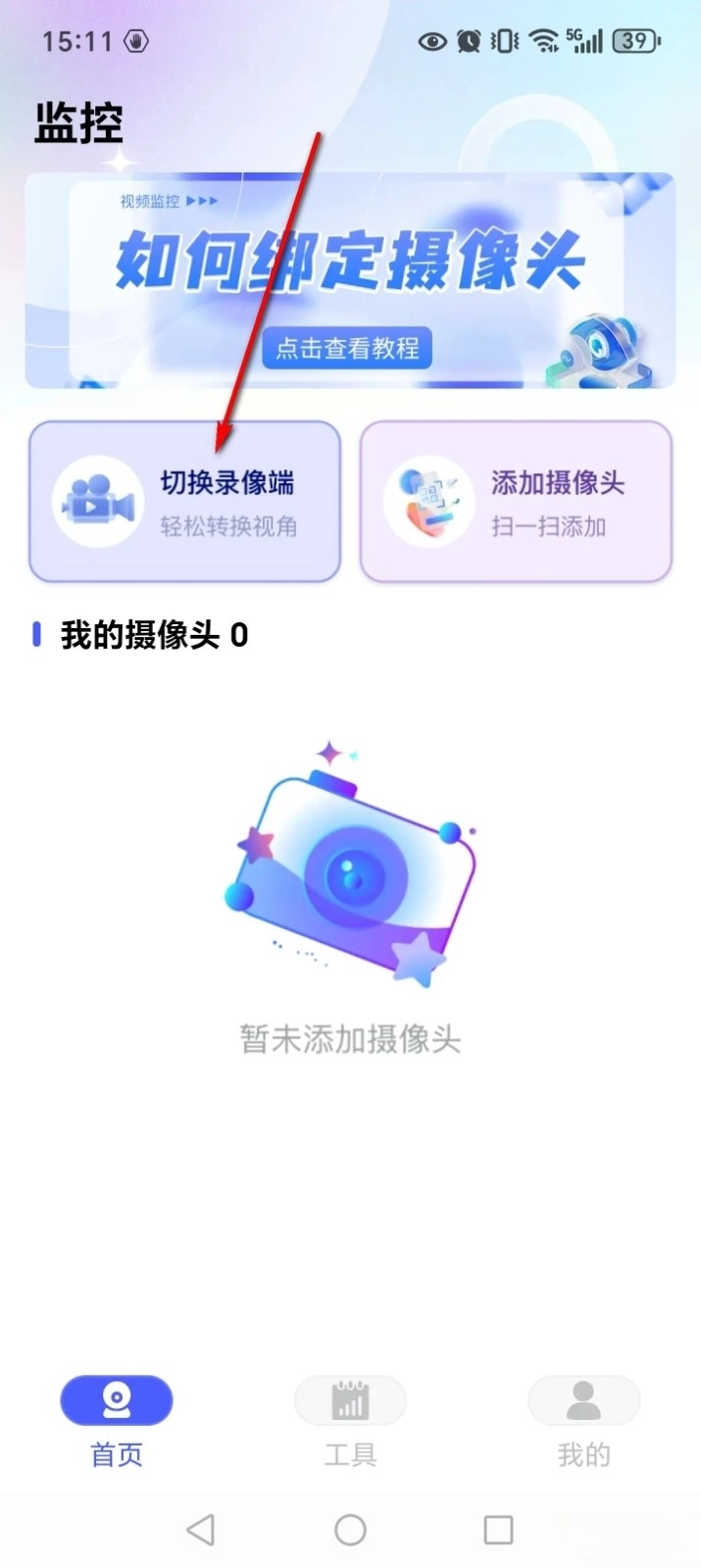Image resolution: width=701 pixels, height=1568 pixels.
Task: Tap the system back button
Action: (x=201, y=1530)
